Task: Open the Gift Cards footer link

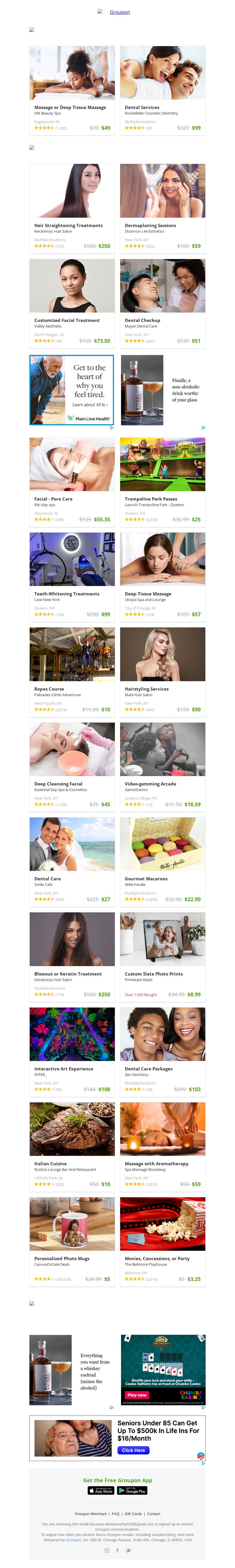Action: coord(133,1514)
